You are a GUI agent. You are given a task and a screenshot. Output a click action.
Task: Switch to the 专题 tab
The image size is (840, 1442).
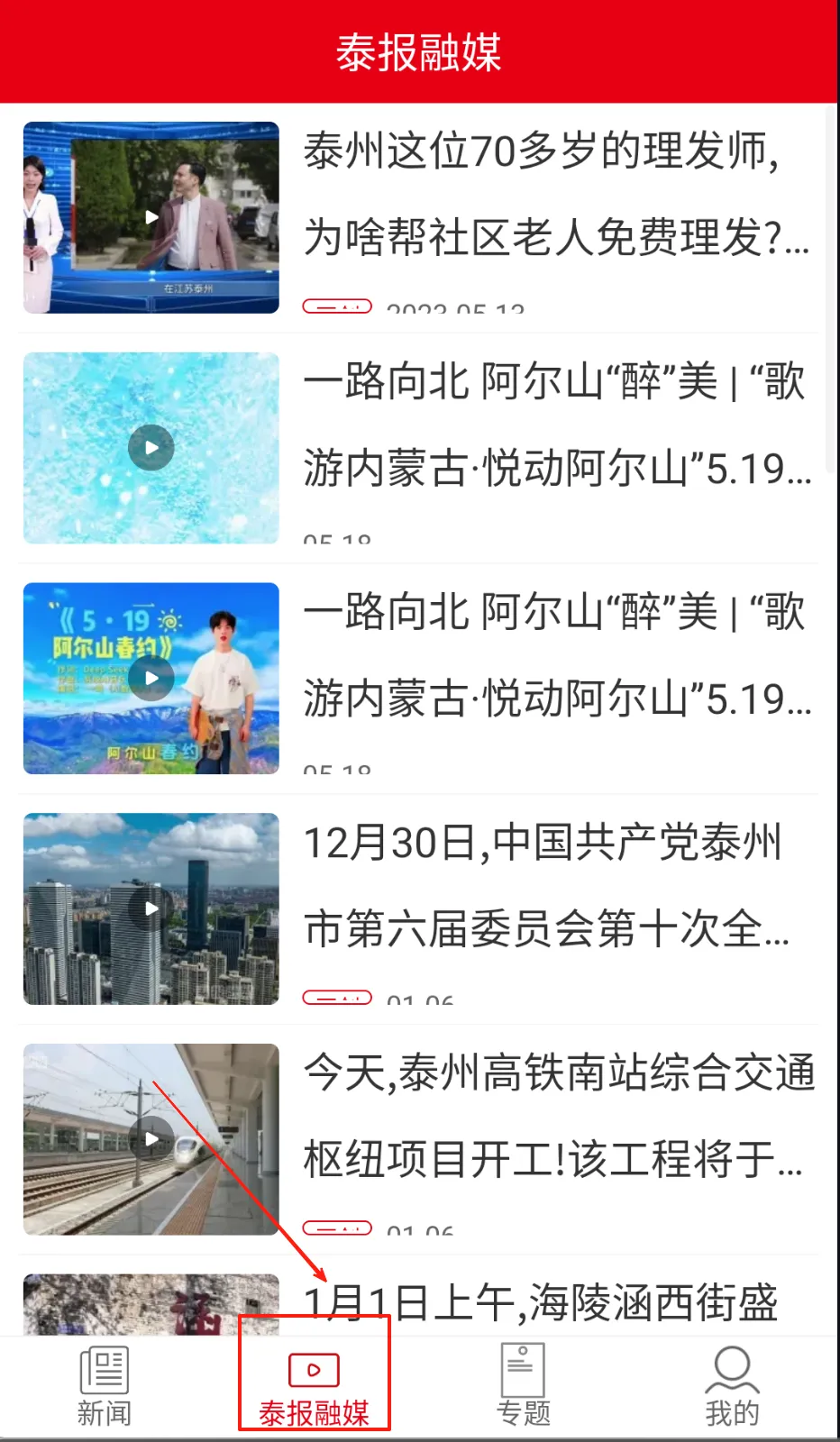pyautogui.click(x=523, y=1388)
